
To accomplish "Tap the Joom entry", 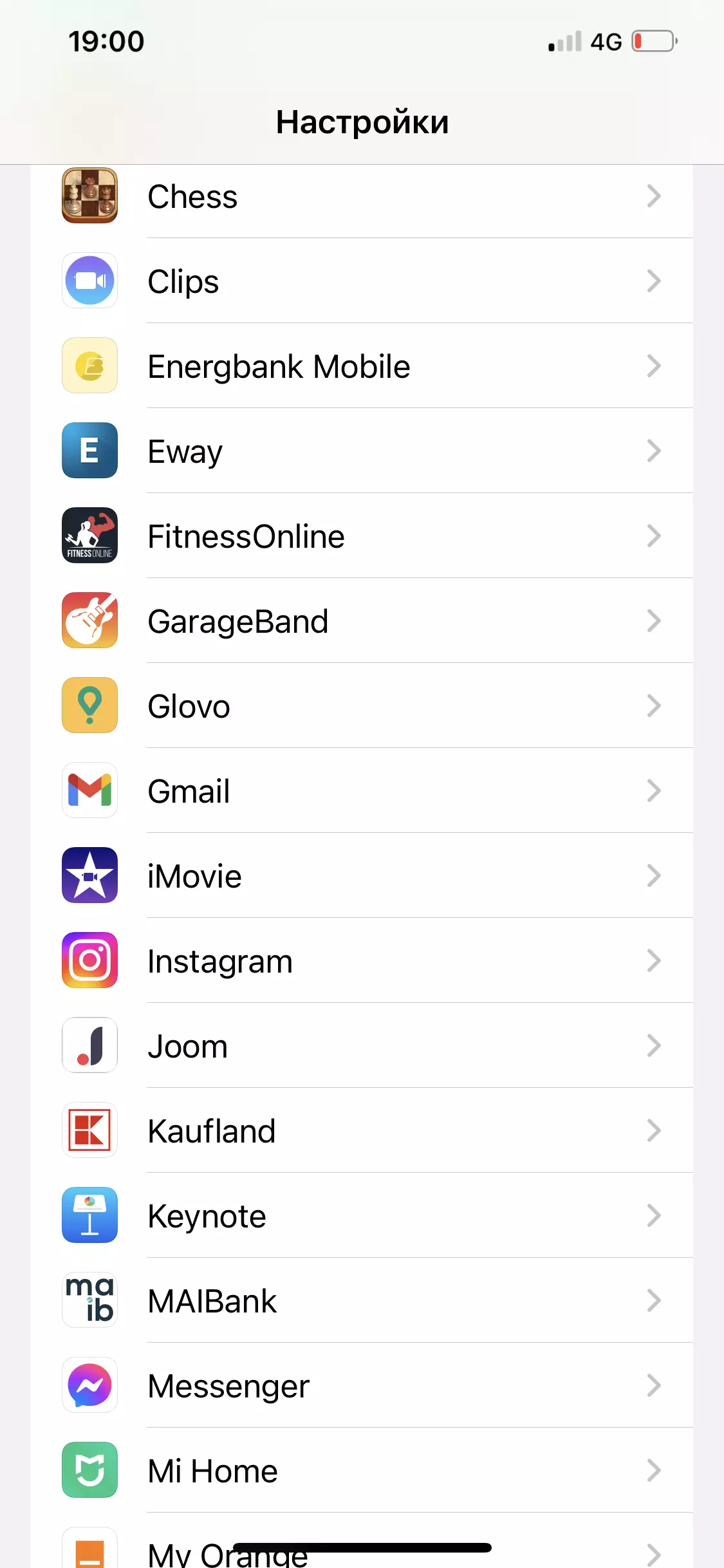I will tap(360, 1047).
